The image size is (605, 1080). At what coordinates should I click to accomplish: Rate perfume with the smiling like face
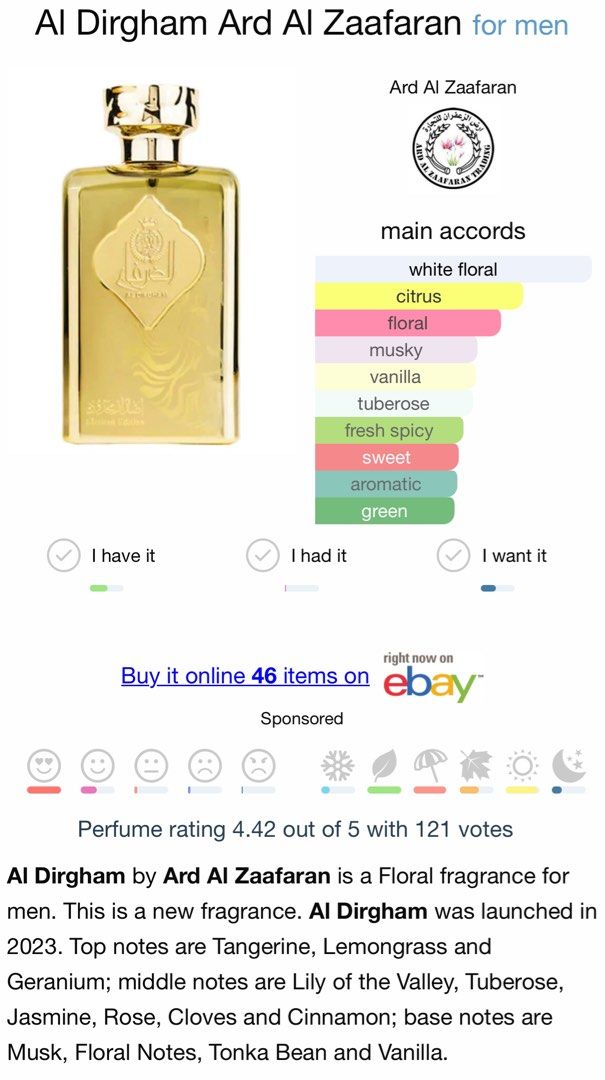pos(97,767)
